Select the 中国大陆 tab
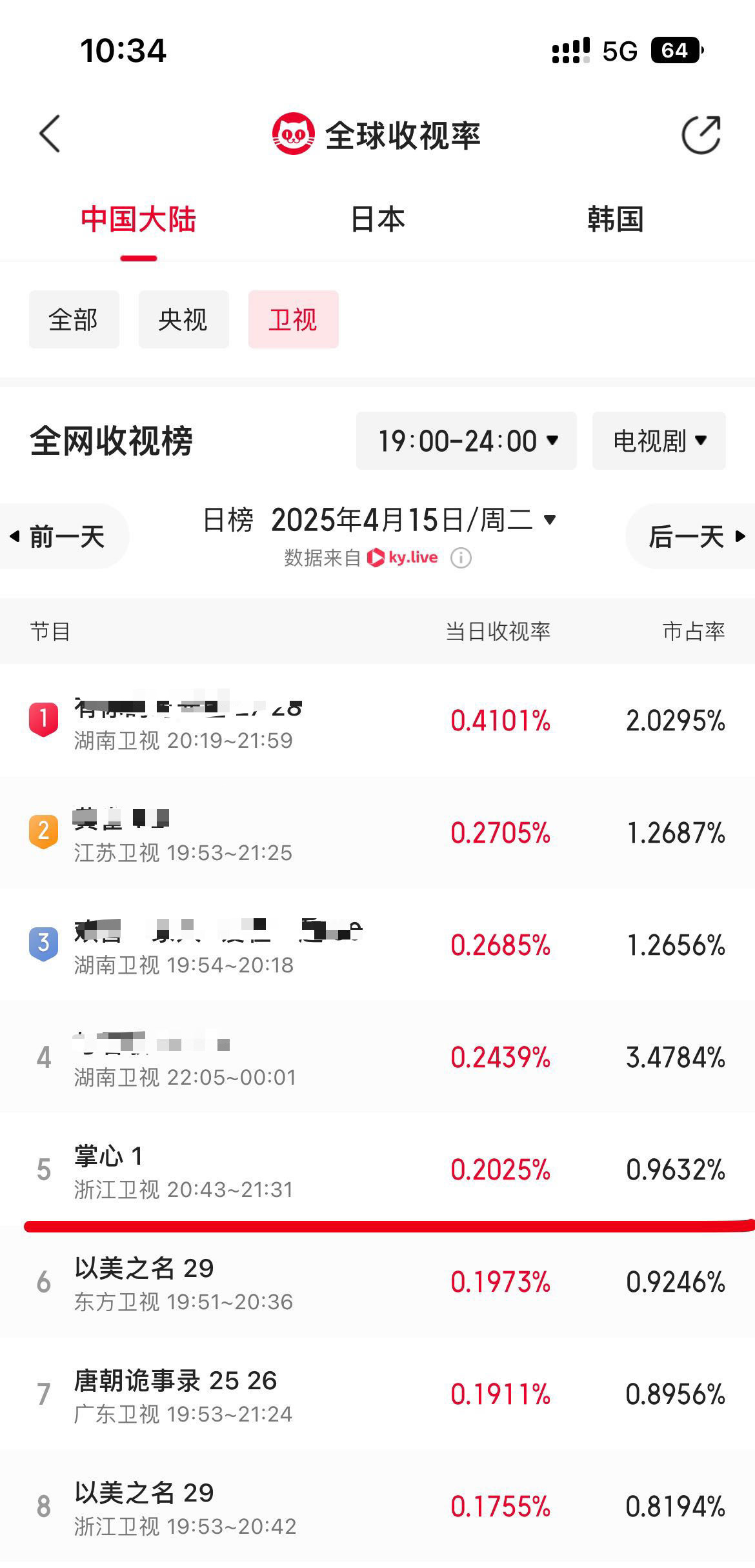The height and width of the screenshot is (1568, 755). tap(139, 219)
